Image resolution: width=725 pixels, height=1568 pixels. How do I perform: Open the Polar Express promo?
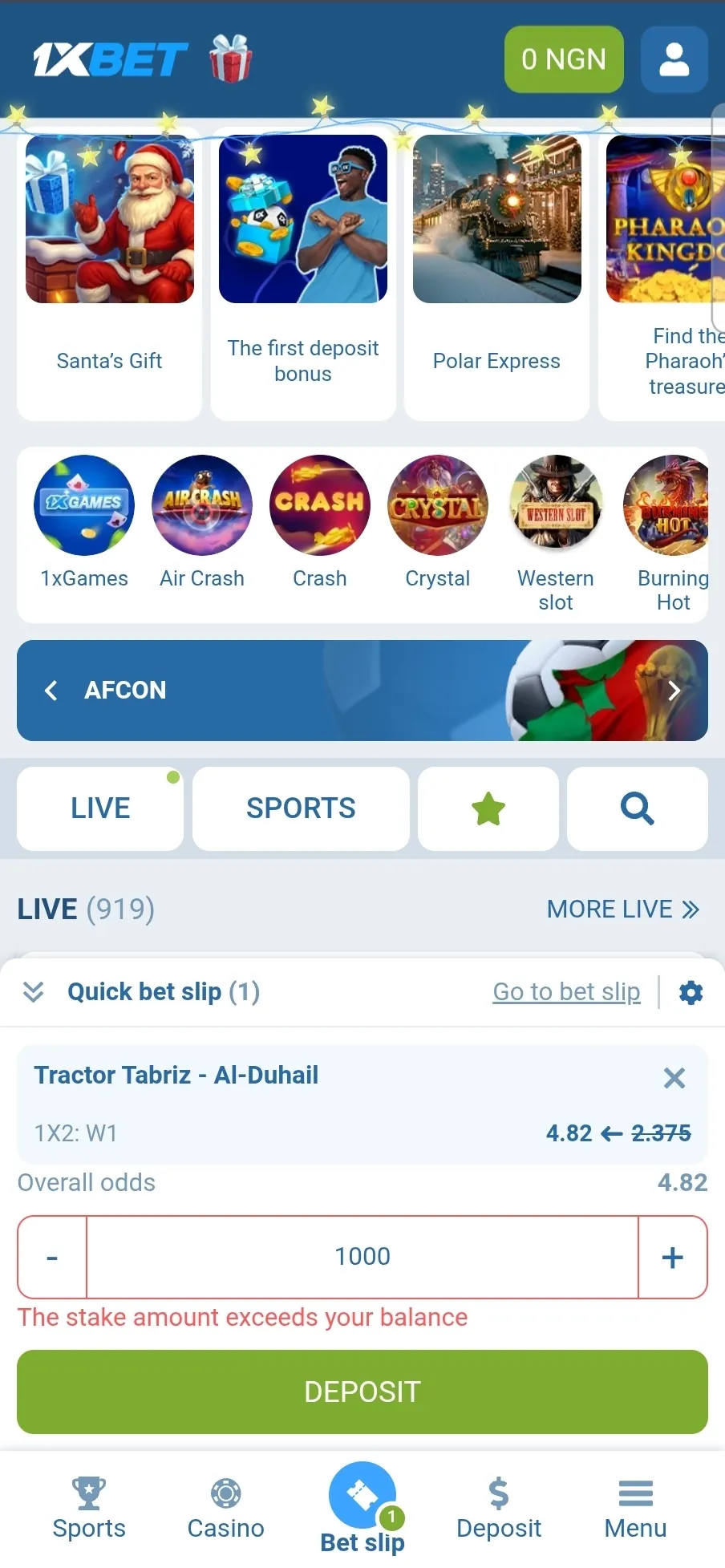[x=496, y=273]
